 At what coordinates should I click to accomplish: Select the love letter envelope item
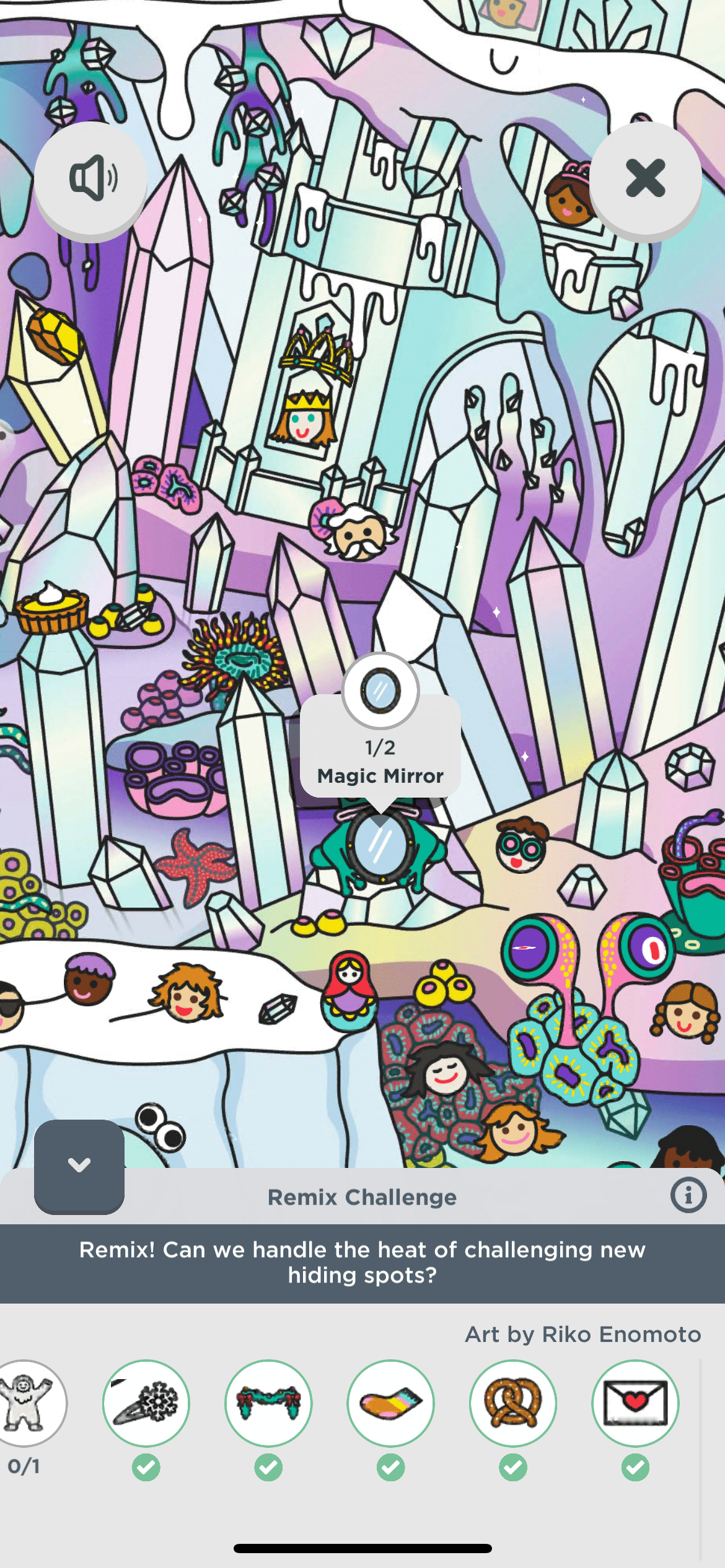tap(635, 1403)
